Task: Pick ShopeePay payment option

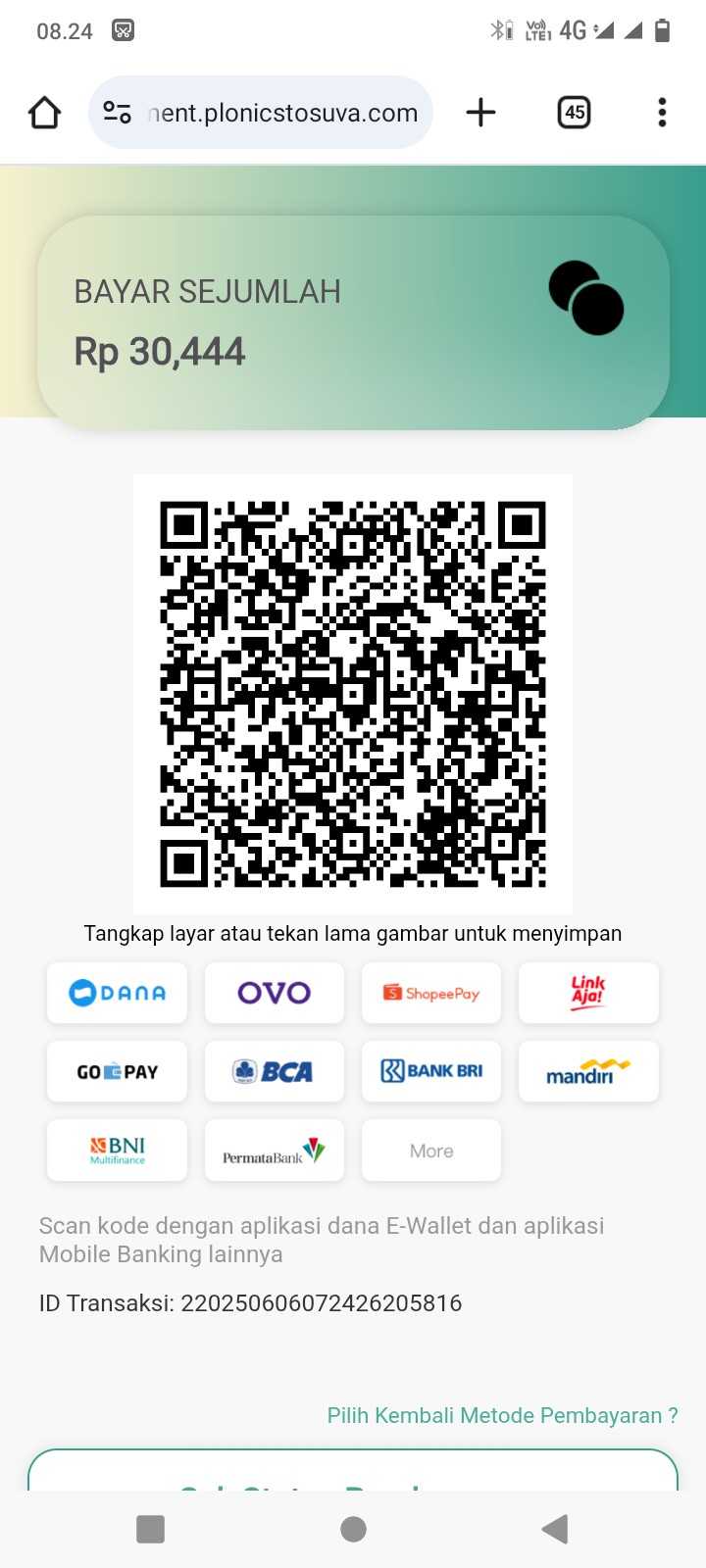Action: (431, 993)
